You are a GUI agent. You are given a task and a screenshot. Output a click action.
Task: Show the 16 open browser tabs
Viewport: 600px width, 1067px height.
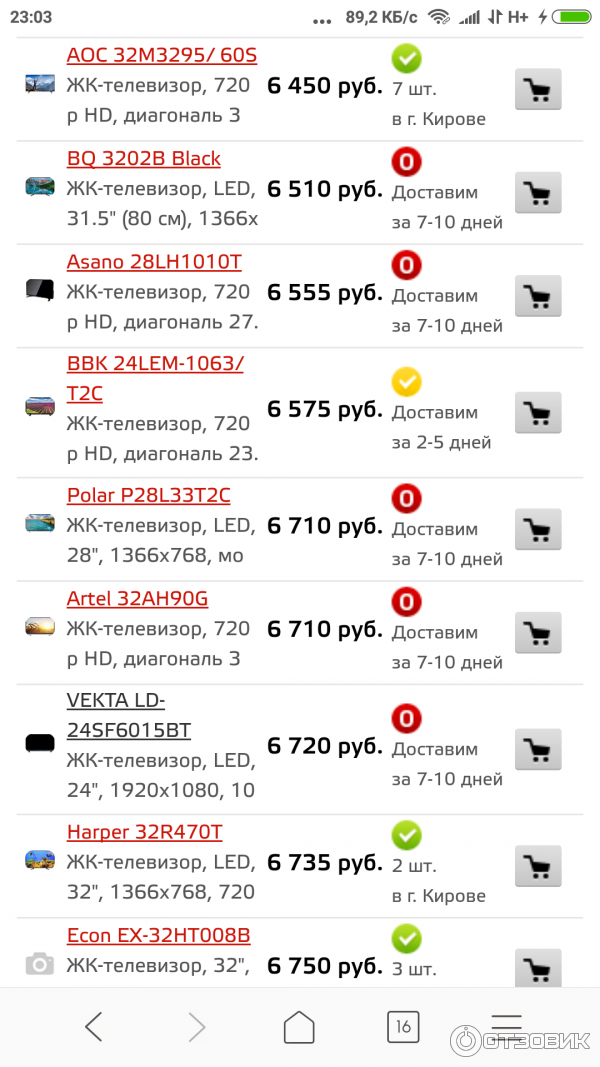[403, 1026]
